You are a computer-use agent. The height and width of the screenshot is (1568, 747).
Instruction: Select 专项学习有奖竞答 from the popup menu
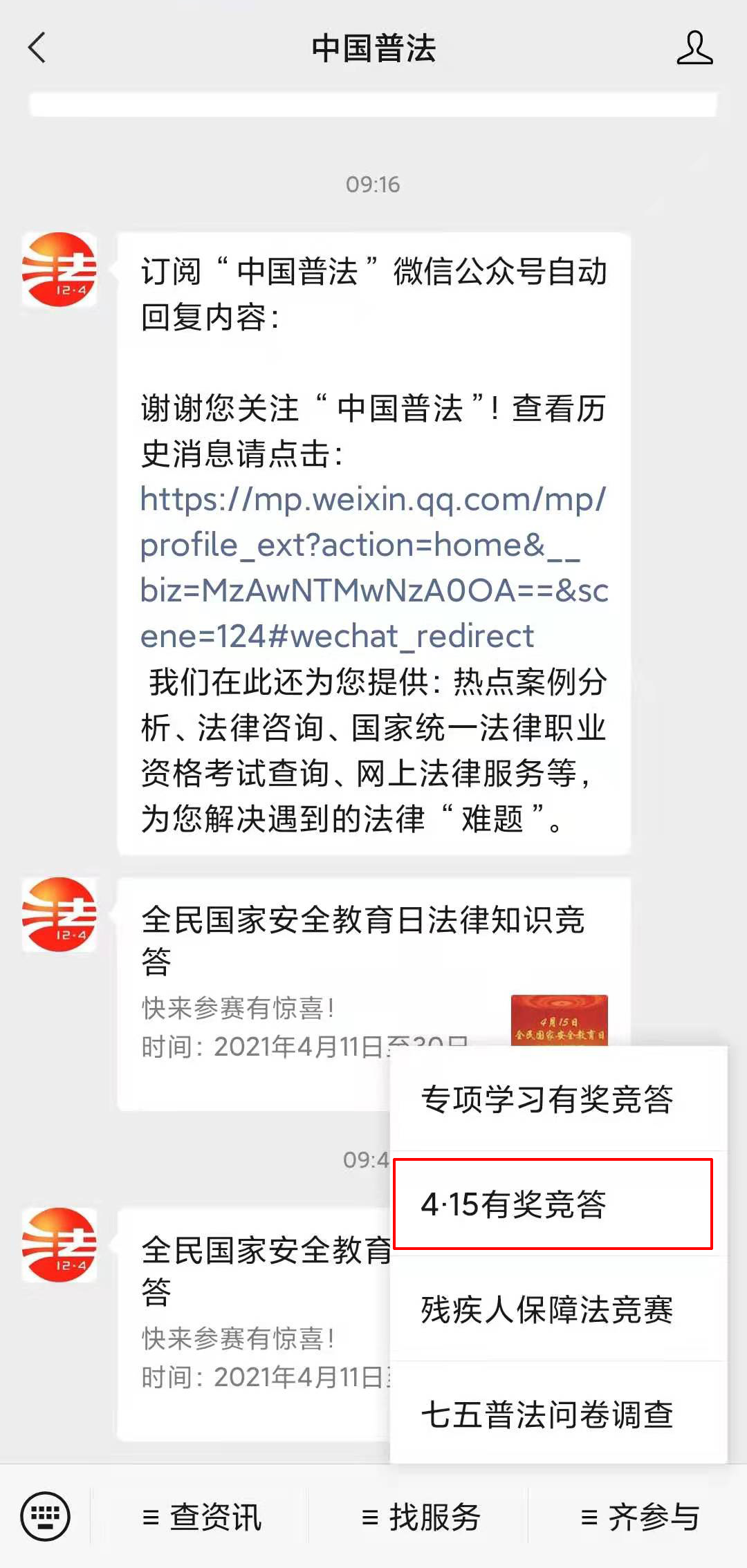[x=546, y=1099]
